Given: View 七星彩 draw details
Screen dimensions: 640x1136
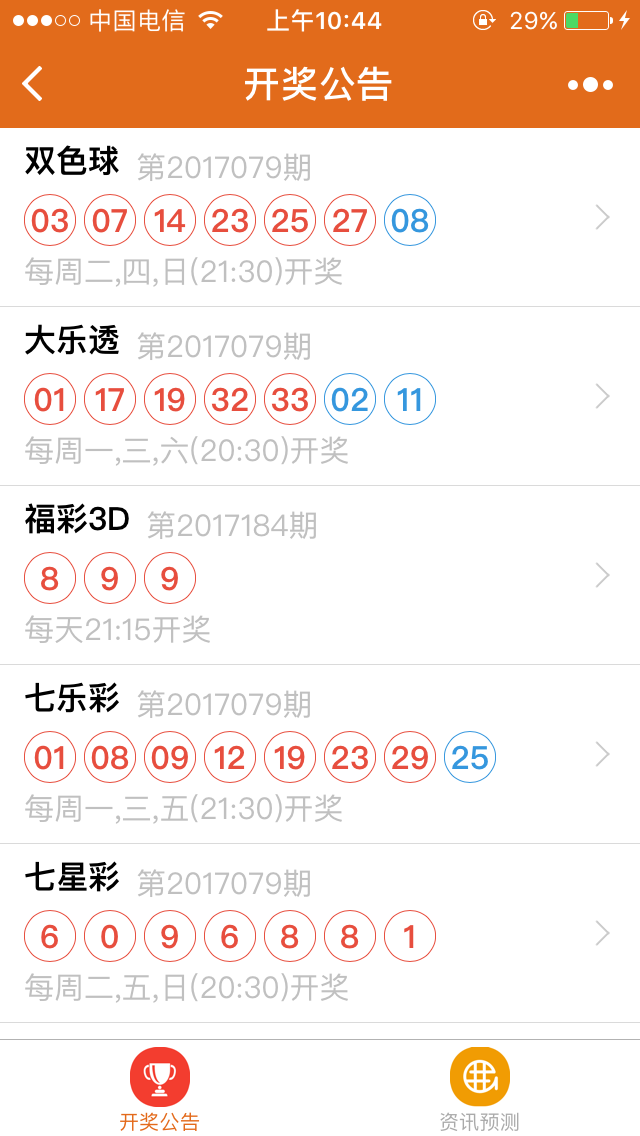Looking at the screenshot, I should click(320, 933).
